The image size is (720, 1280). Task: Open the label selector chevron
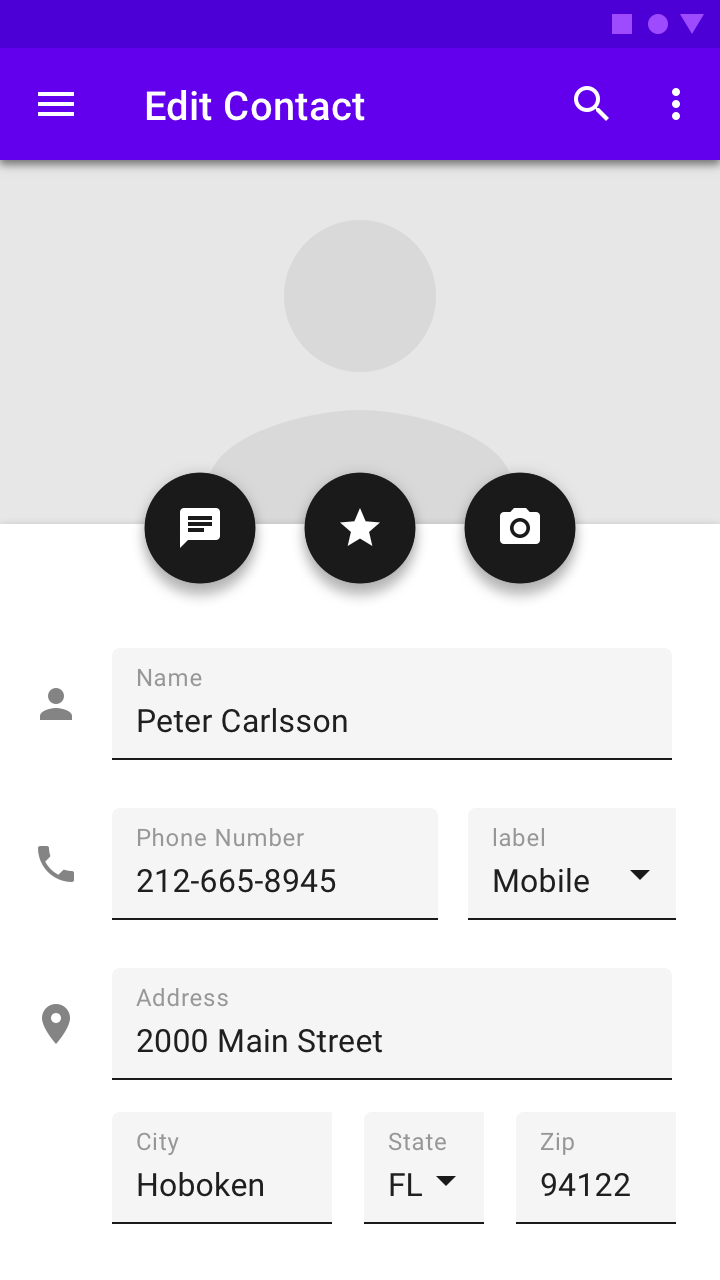[x=639, y=873]
